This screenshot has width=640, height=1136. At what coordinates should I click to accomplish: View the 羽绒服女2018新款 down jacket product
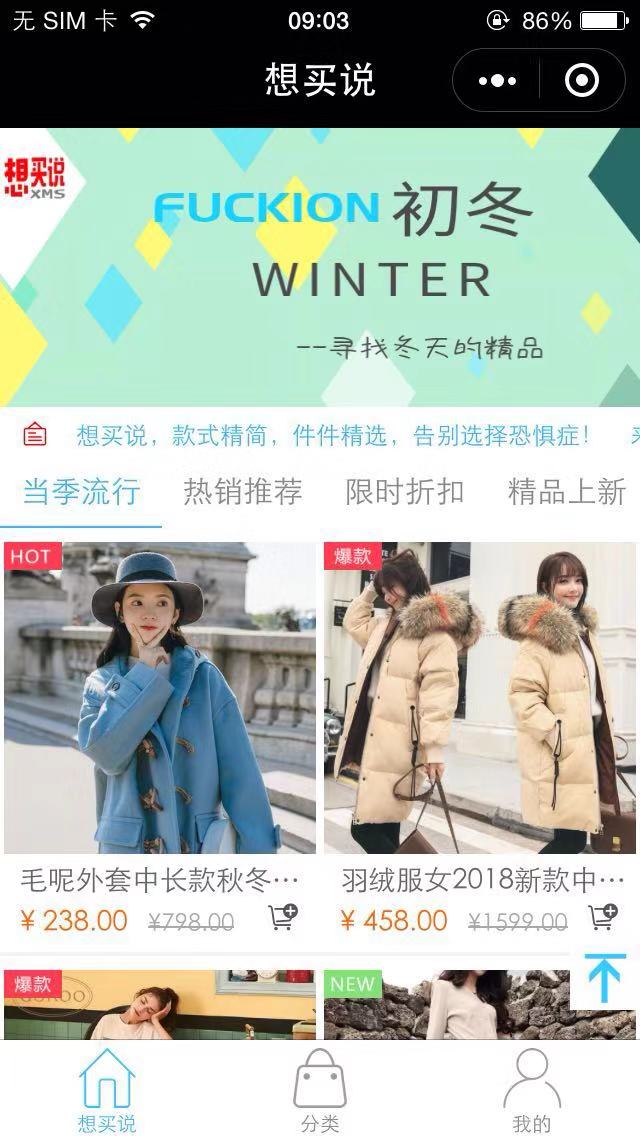coord(480,697)
